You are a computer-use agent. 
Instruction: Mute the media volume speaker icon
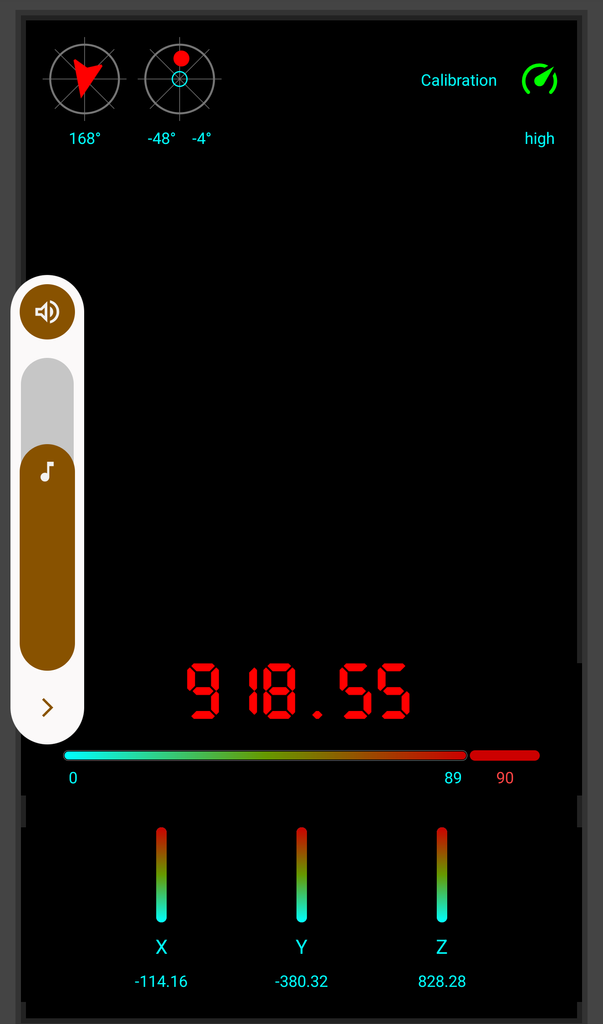(47, 312)
